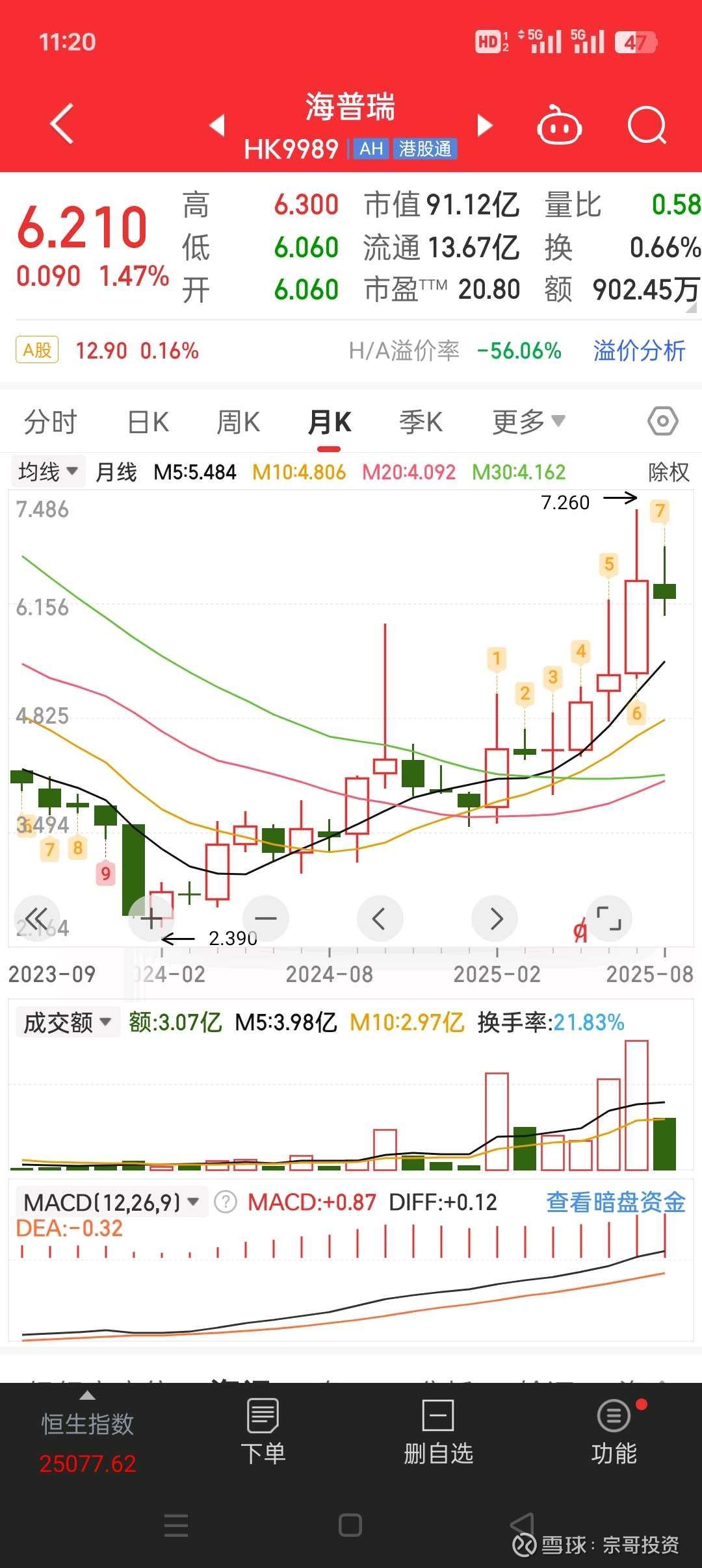Switch to 周K chart tab

click(x=238, y=422)
